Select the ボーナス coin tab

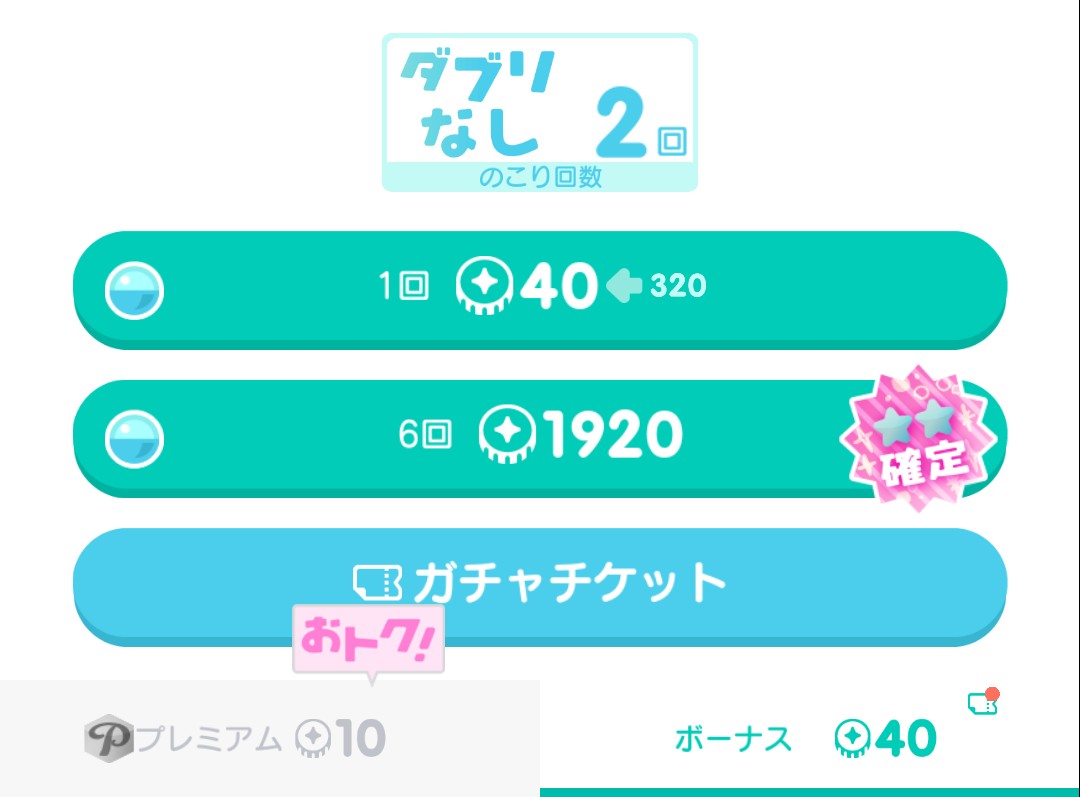(x=805, y=739)
